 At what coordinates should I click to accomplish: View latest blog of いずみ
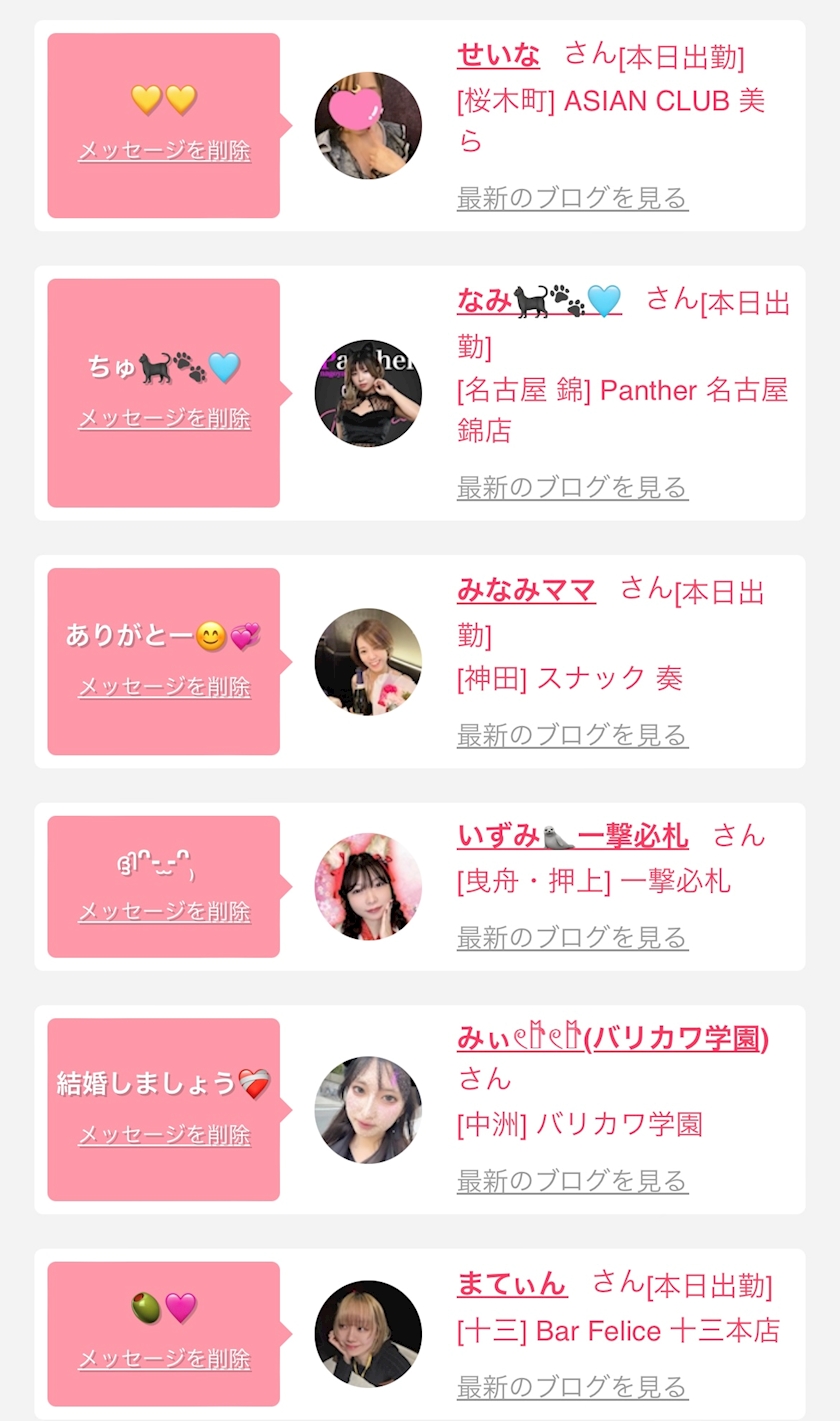click(x=572, y=937)
